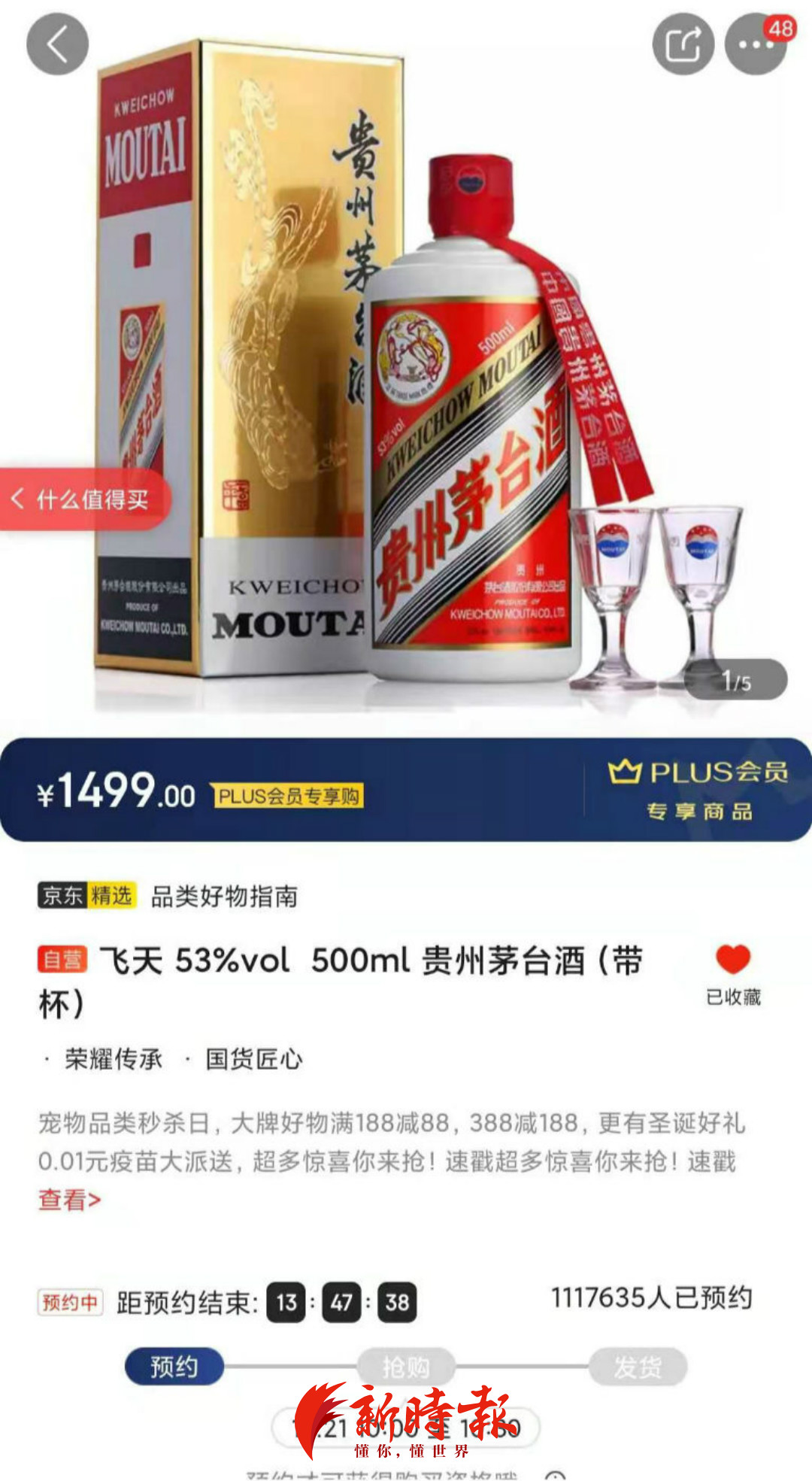Open the 查看> promotion link
The height and width of the screenshot is (1481, 812).
[x=69, y=1200]
